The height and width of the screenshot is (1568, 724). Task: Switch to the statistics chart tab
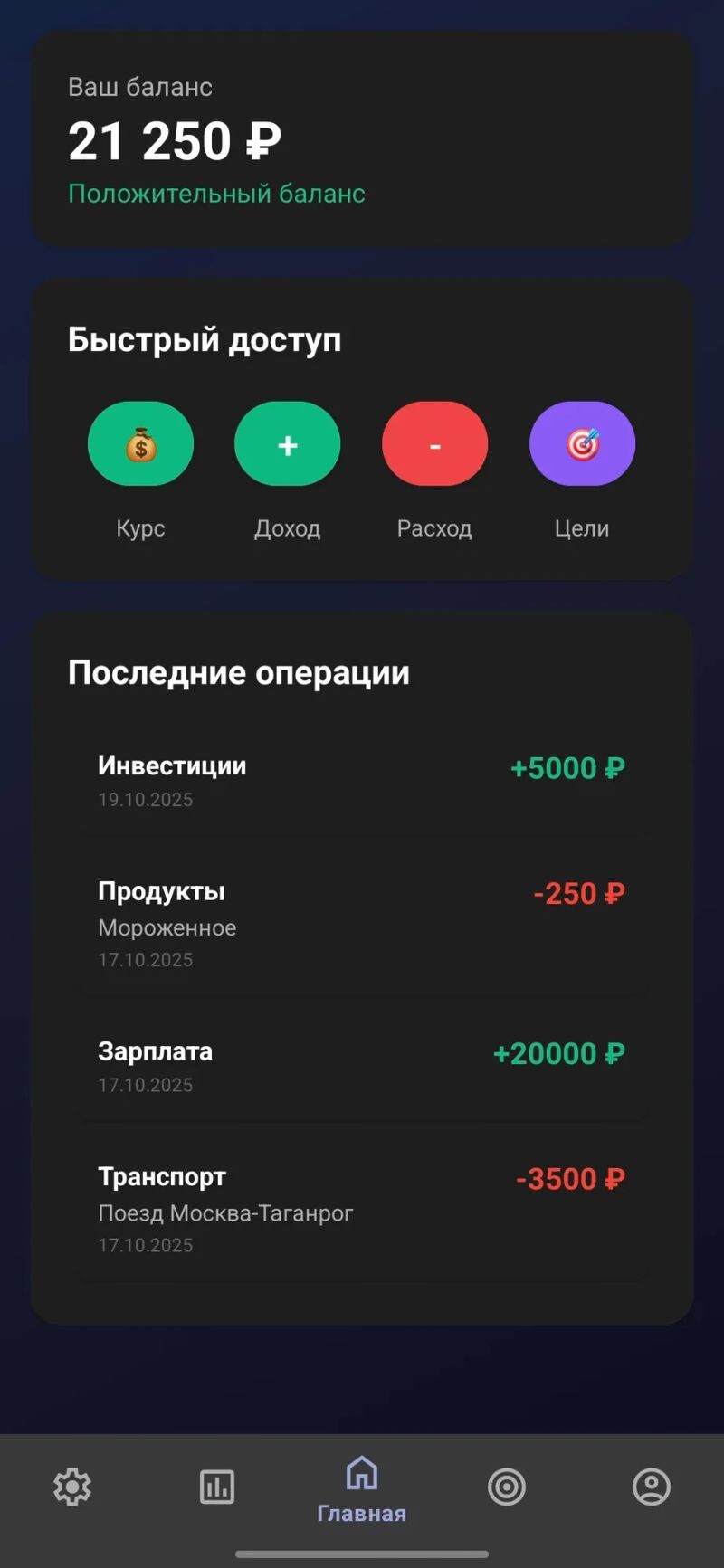217,1487
